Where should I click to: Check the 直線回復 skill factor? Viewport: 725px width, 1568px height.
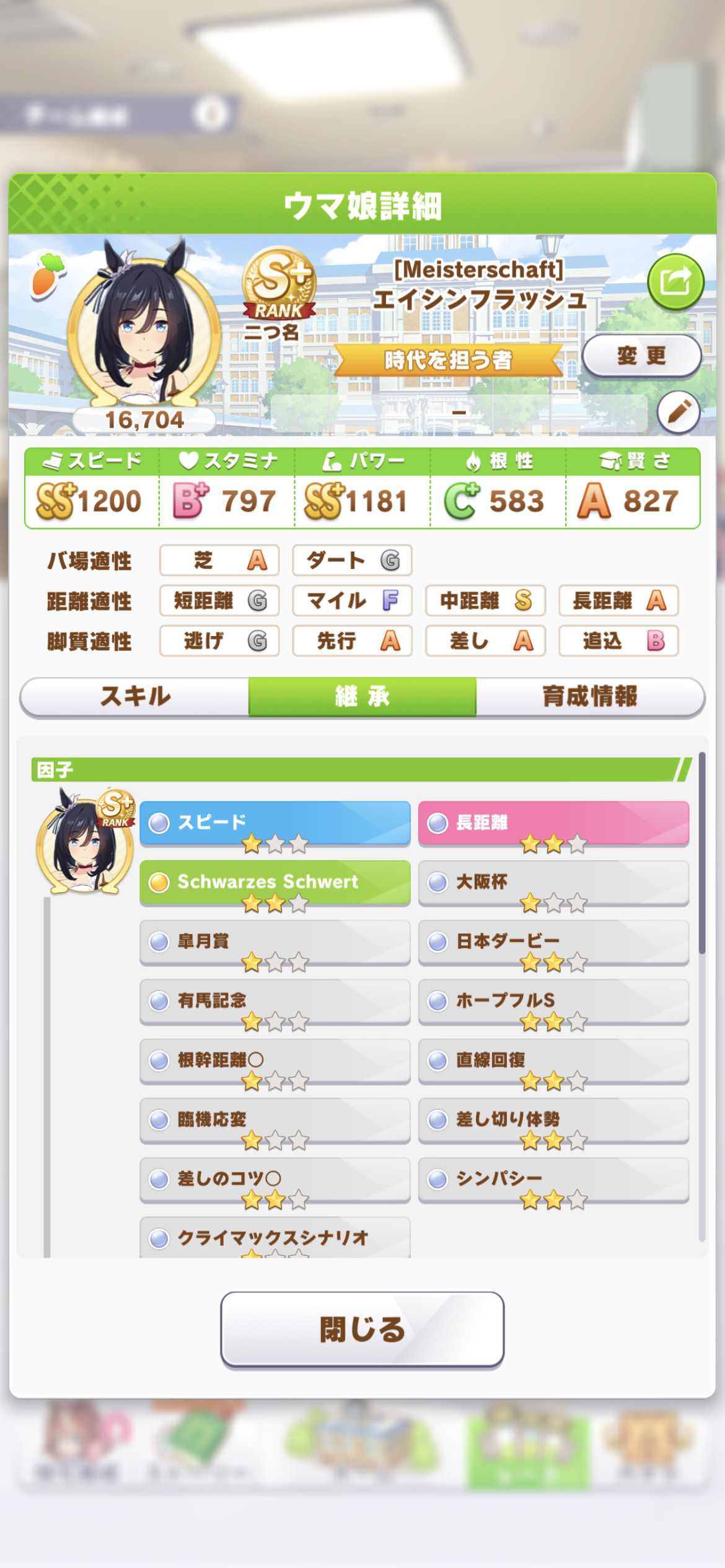[553, 1061]
